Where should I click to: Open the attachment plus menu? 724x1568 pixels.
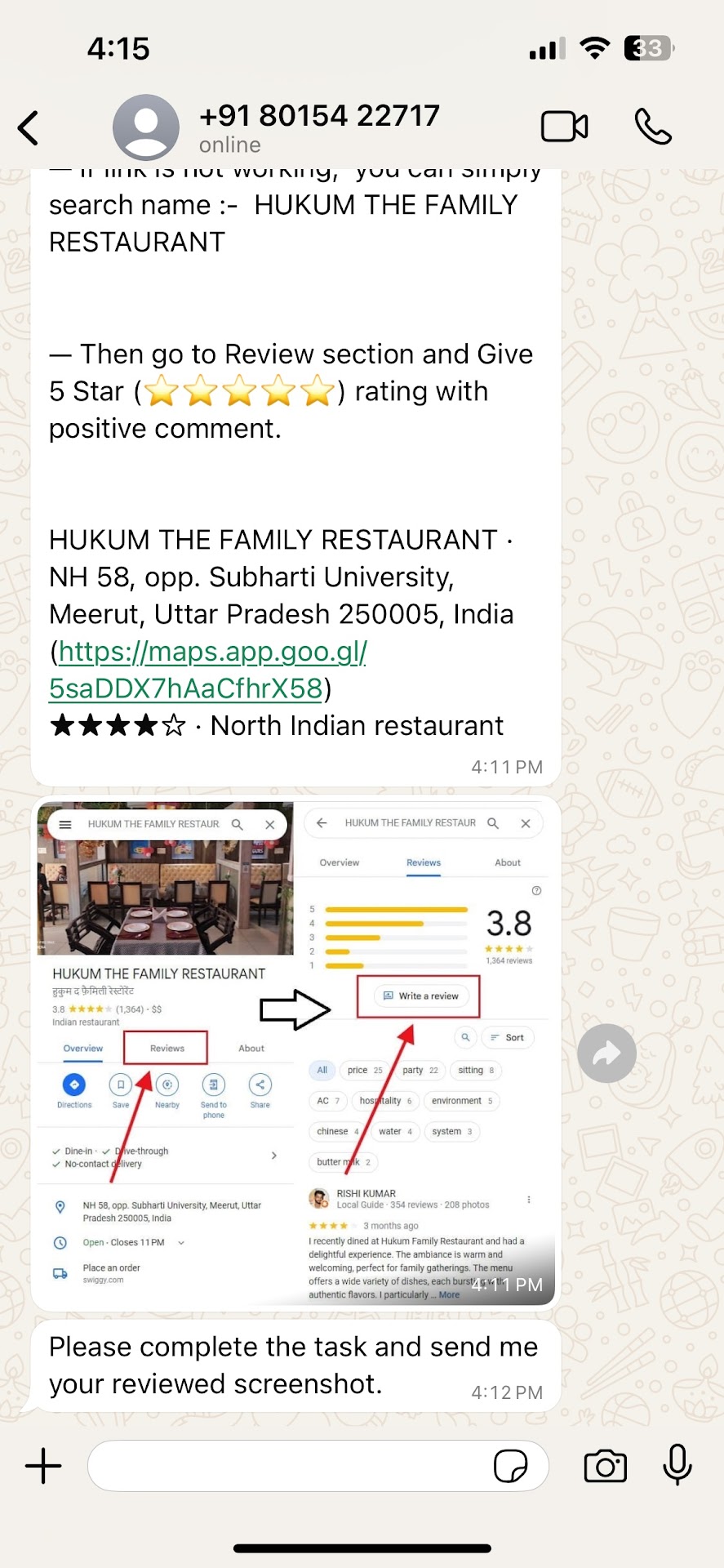[43, 1466]
